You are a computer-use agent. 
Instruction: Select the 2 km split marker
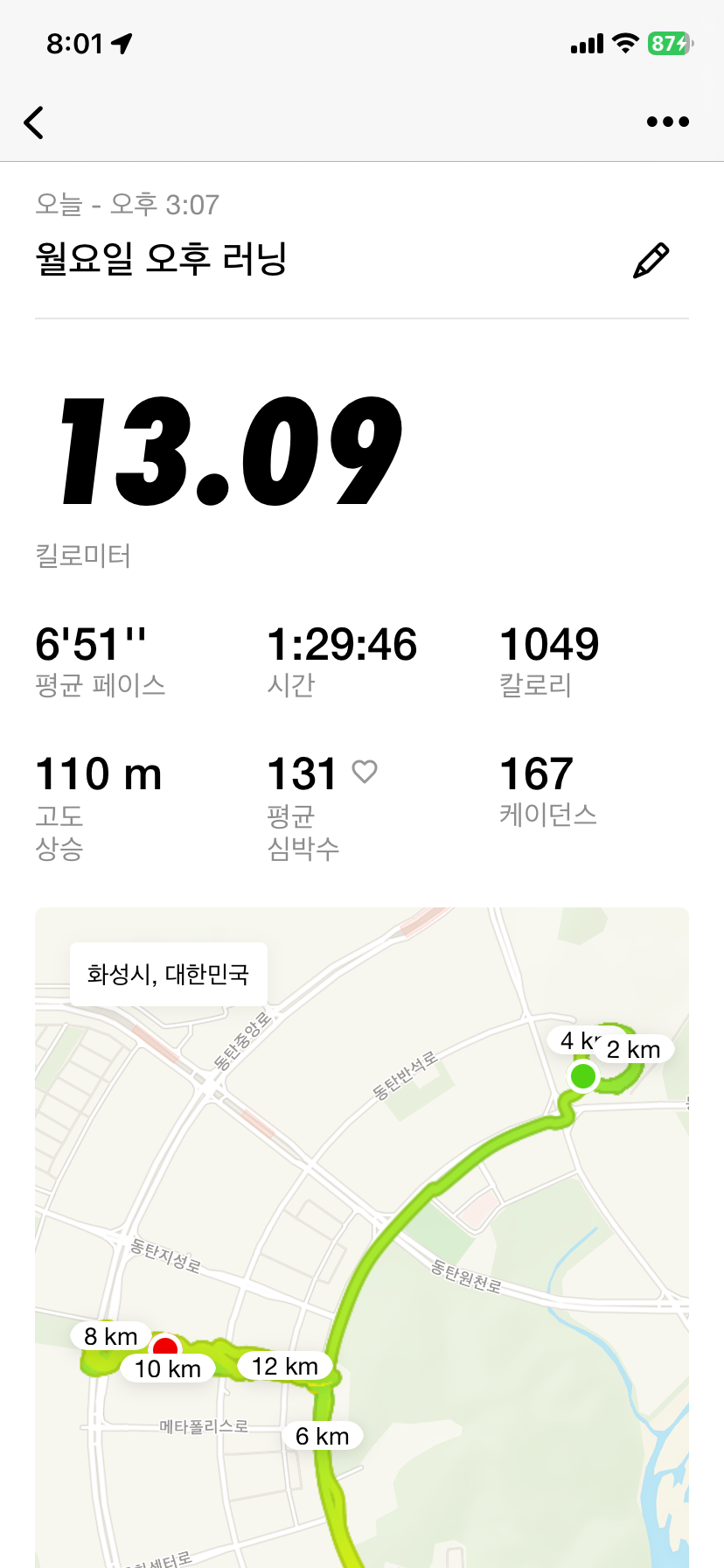tap(632, 1048)
